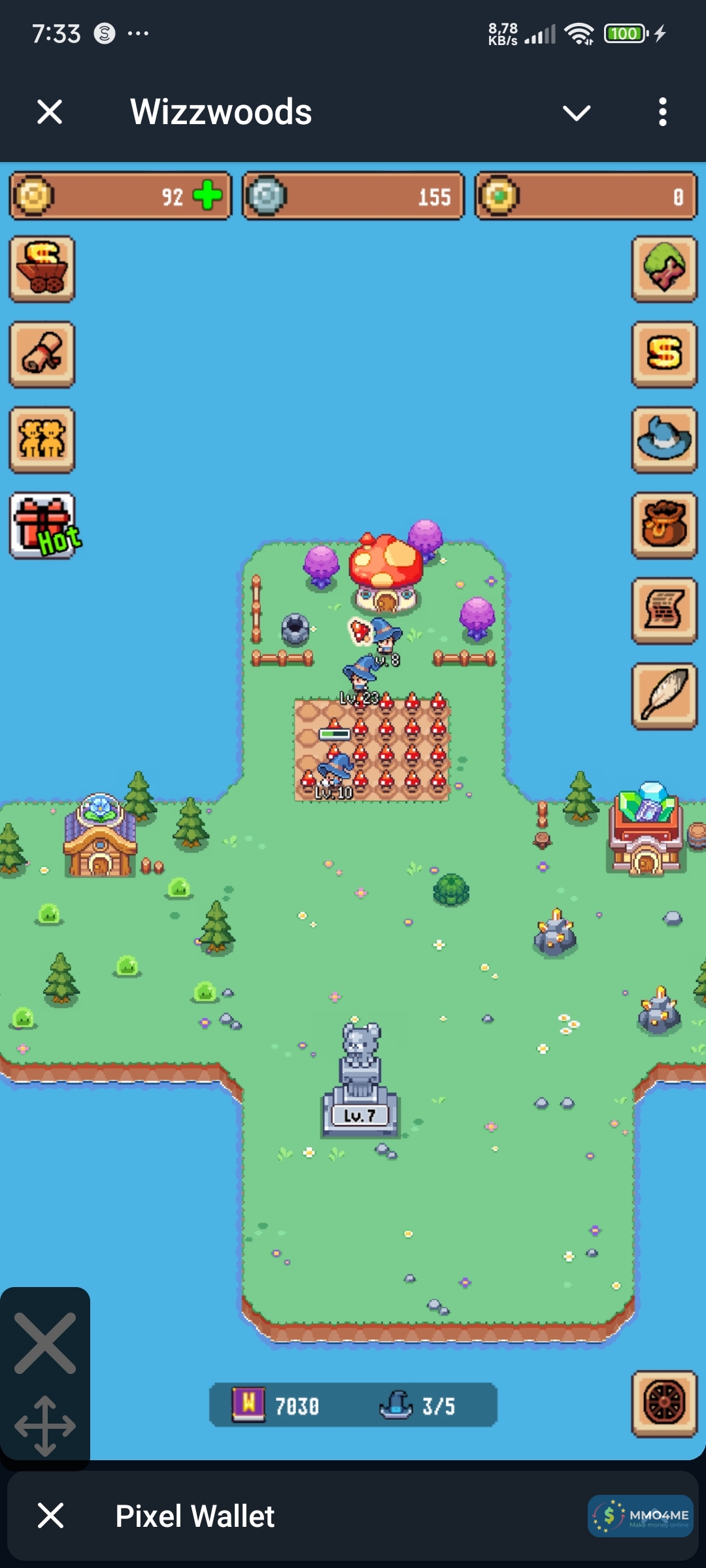Image resolution: width=706 pixels, height=1568 pixels.
Task: Open the brown pouch bag
Action: [x=664, y=526]
